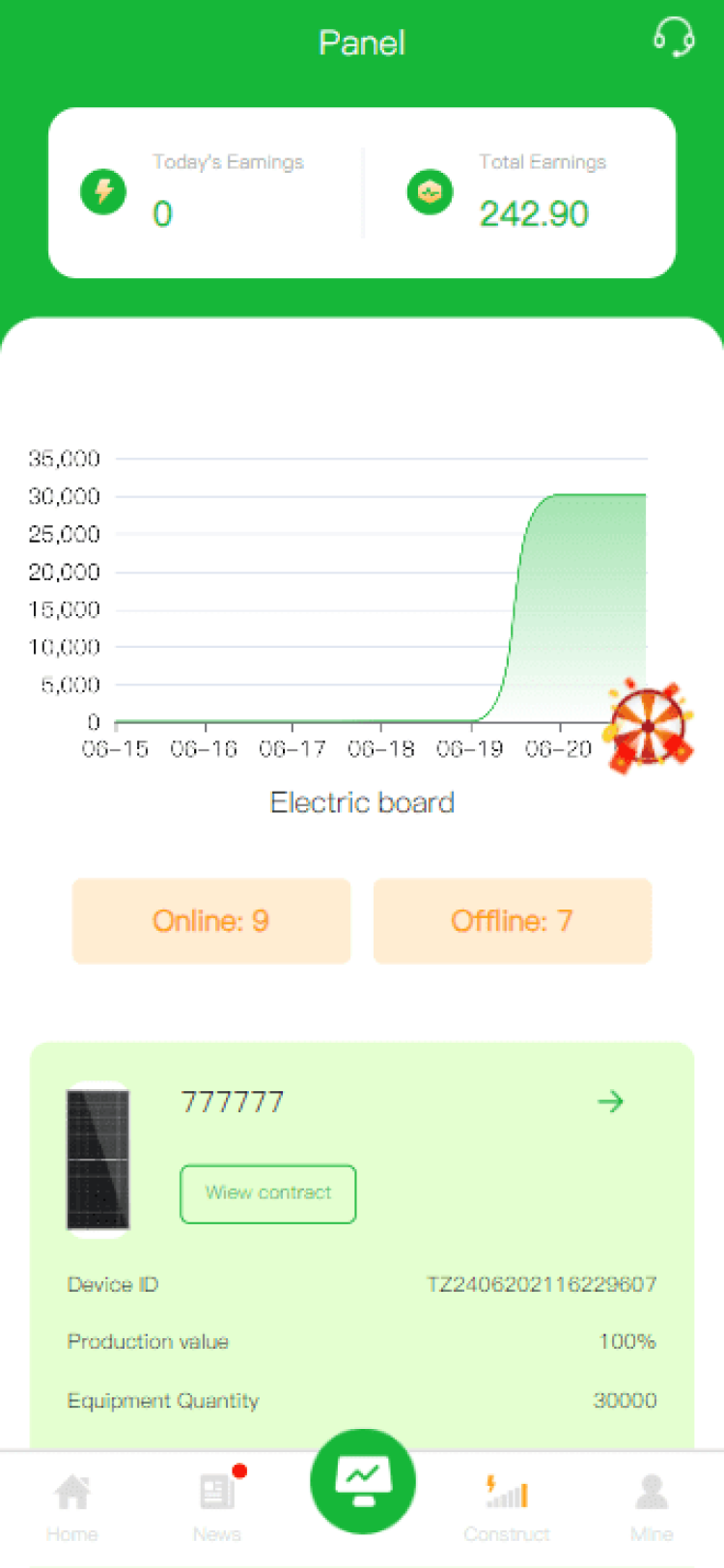Switch to the Construct tab

[x=507, y=1508]
